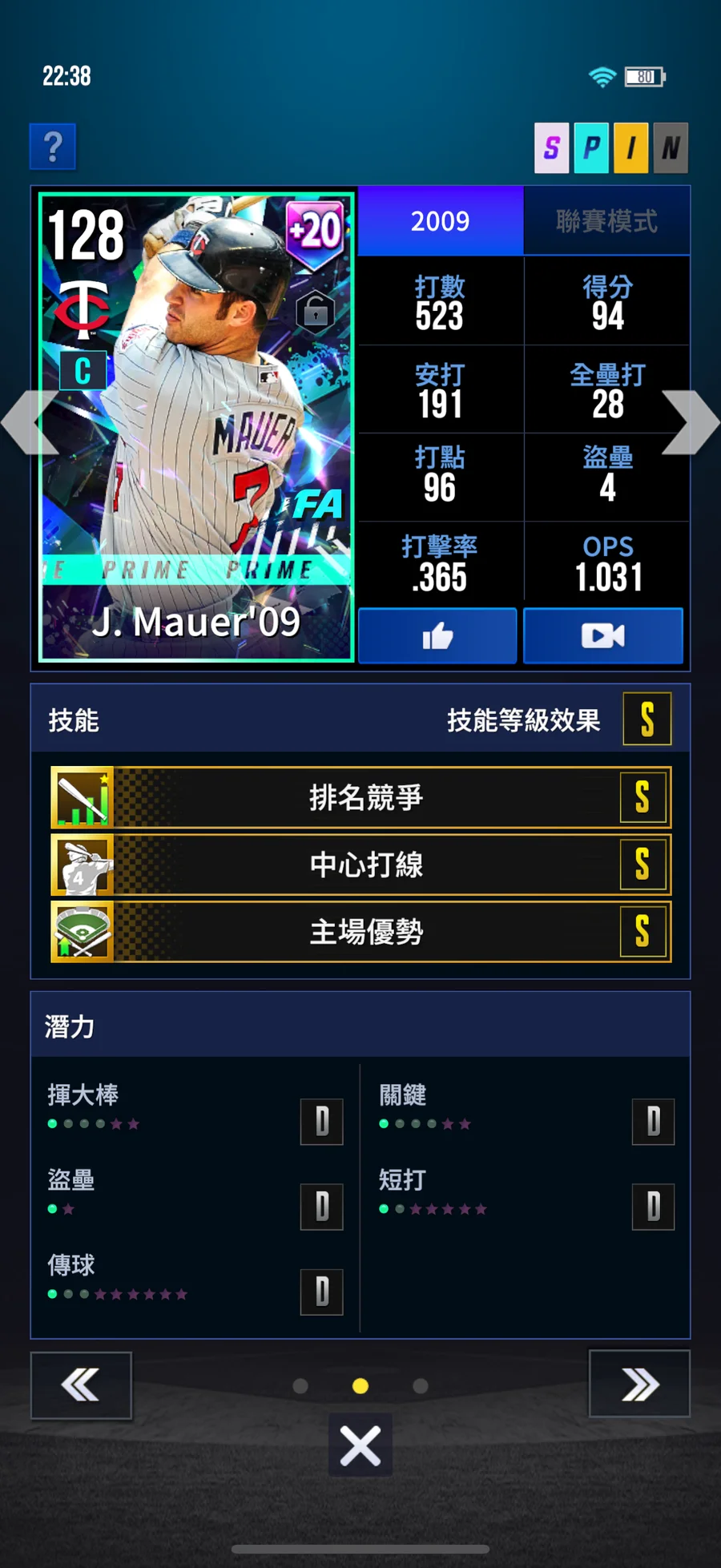
Task: Tap the 技能等級效果 S grade badge
Action: 647,720
